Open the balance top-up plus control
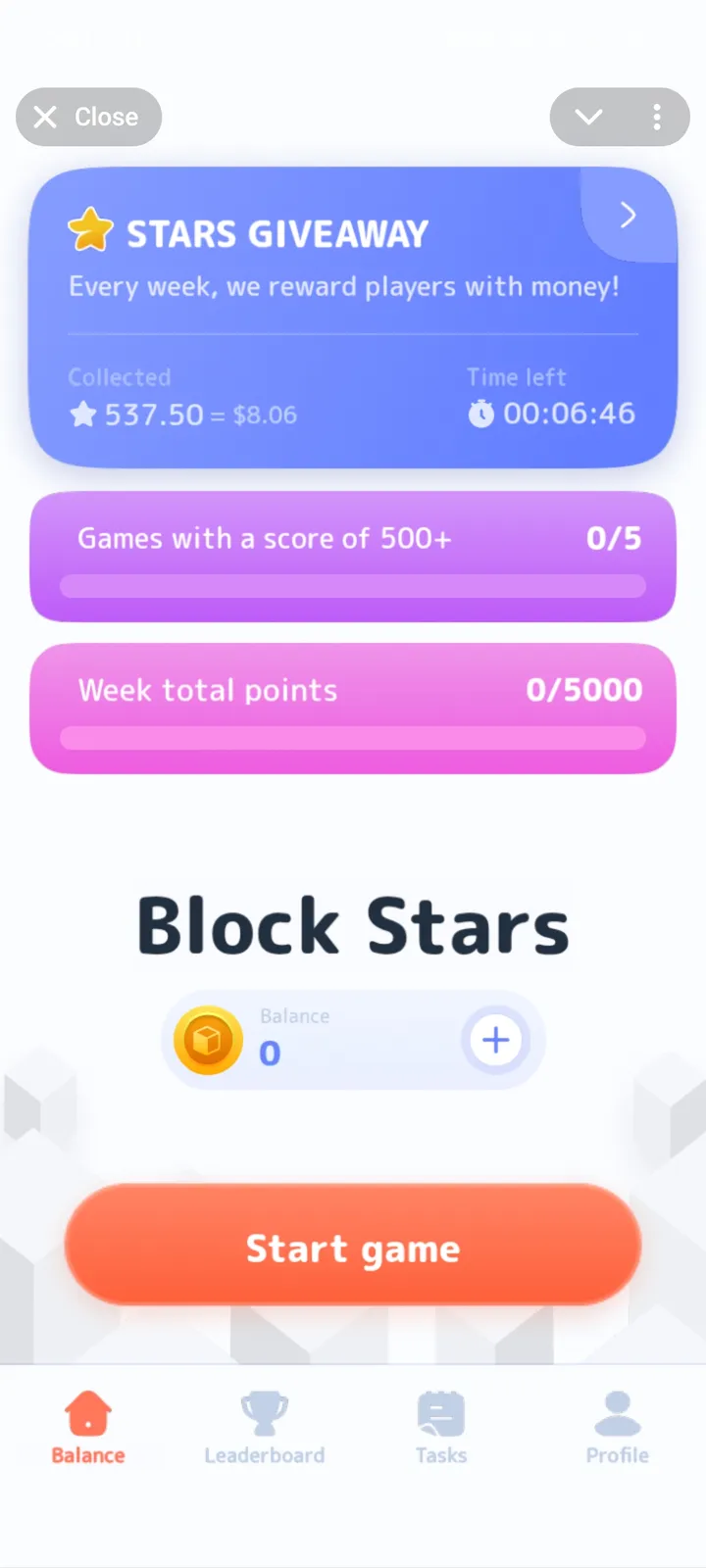 495,1040
